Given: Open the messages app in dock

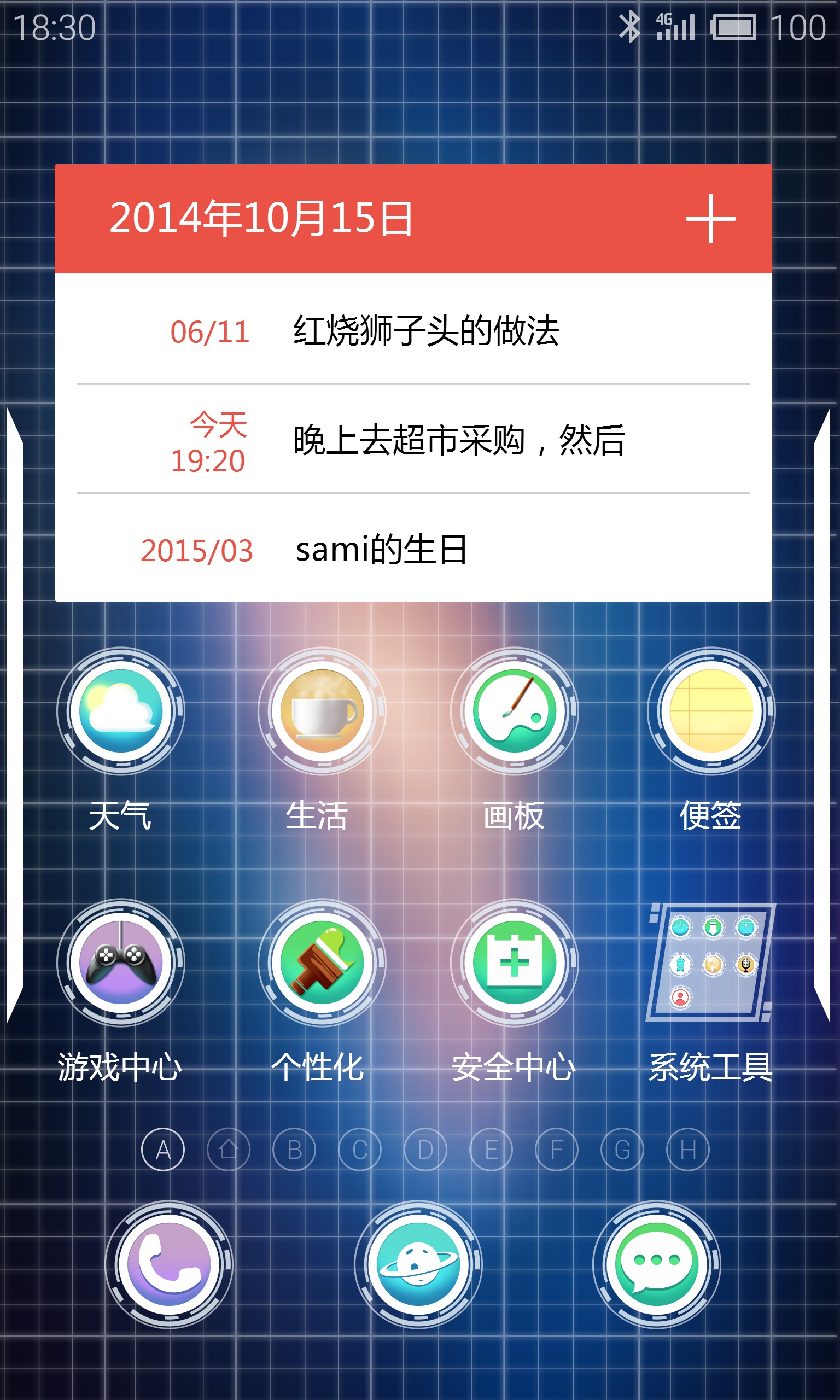Looking at the screenshot, I should point(657,1264).
